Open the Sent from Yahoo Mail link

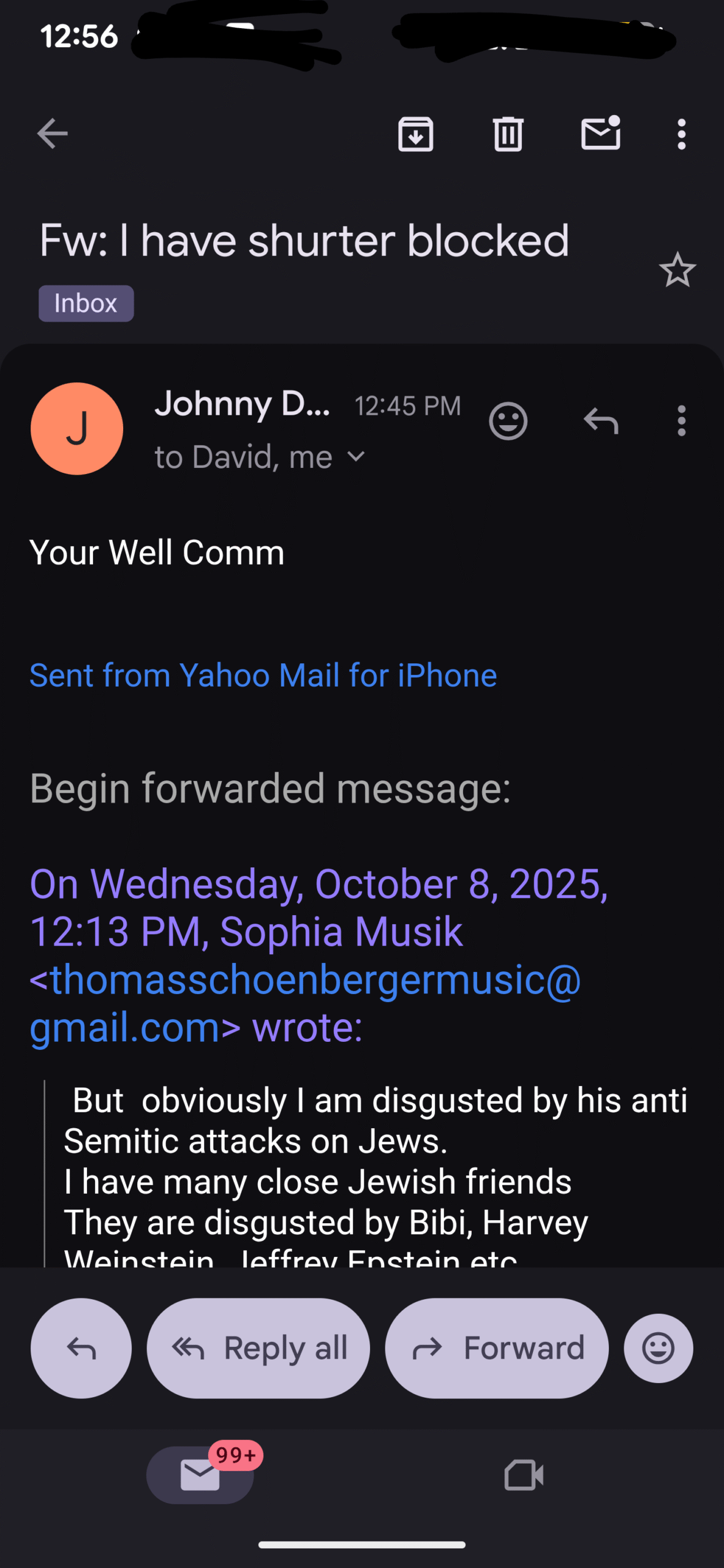pyautogui.click(x=263, y=676)
